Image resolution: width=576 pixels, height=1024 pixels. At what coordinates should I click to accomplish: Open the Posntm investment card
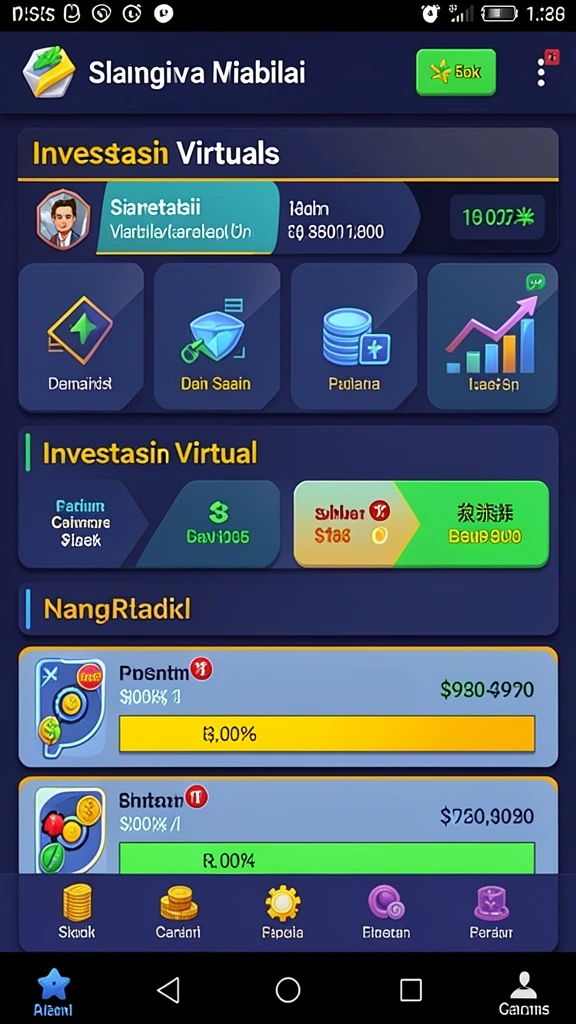pos(288,707)
